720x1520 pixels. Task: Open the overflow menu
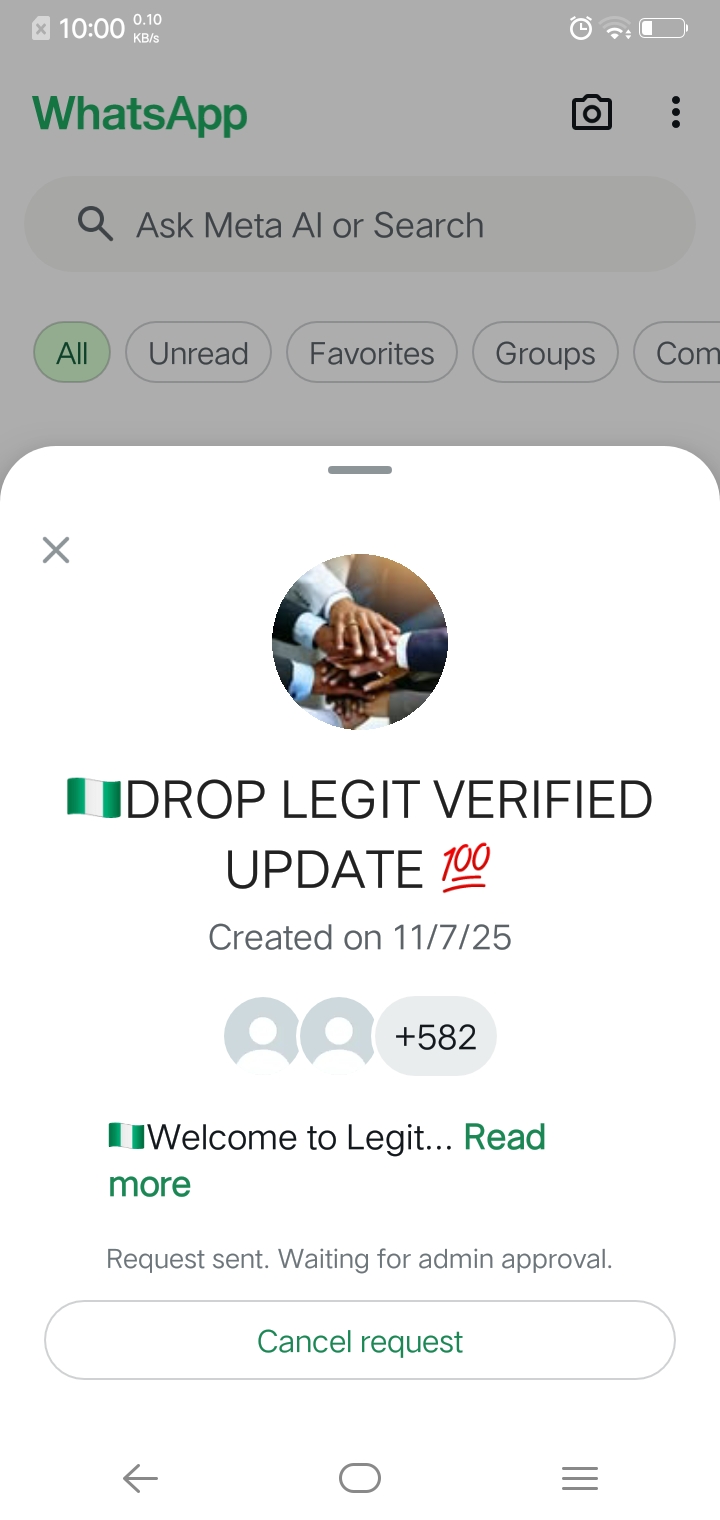676,113
